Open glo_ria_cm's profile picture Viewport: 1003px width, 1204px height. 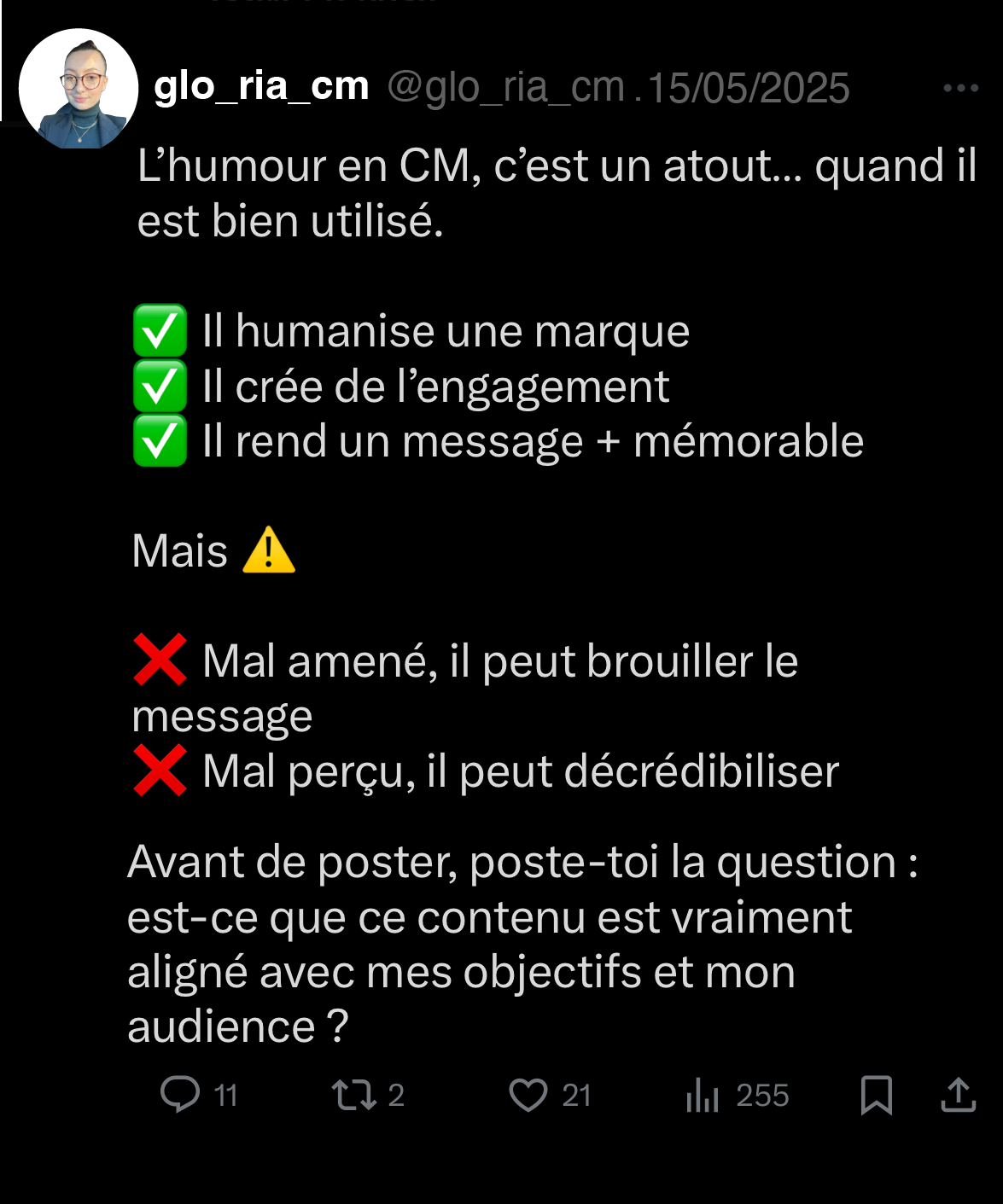(79, 89)
